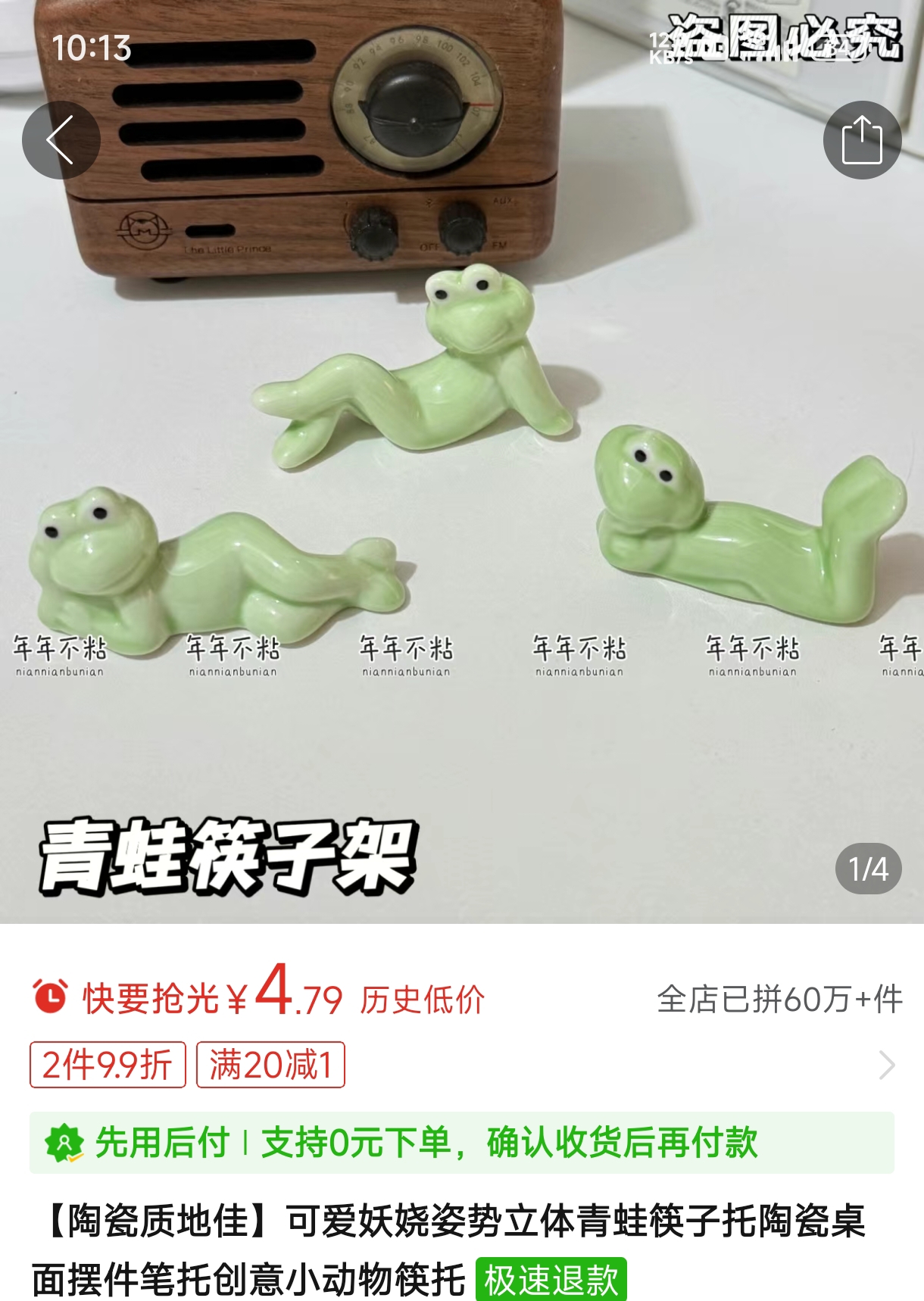Tap the 极速退款 refund badge
The height and width of the screenshot is (1301, 924).
[x=551, y=1280]
